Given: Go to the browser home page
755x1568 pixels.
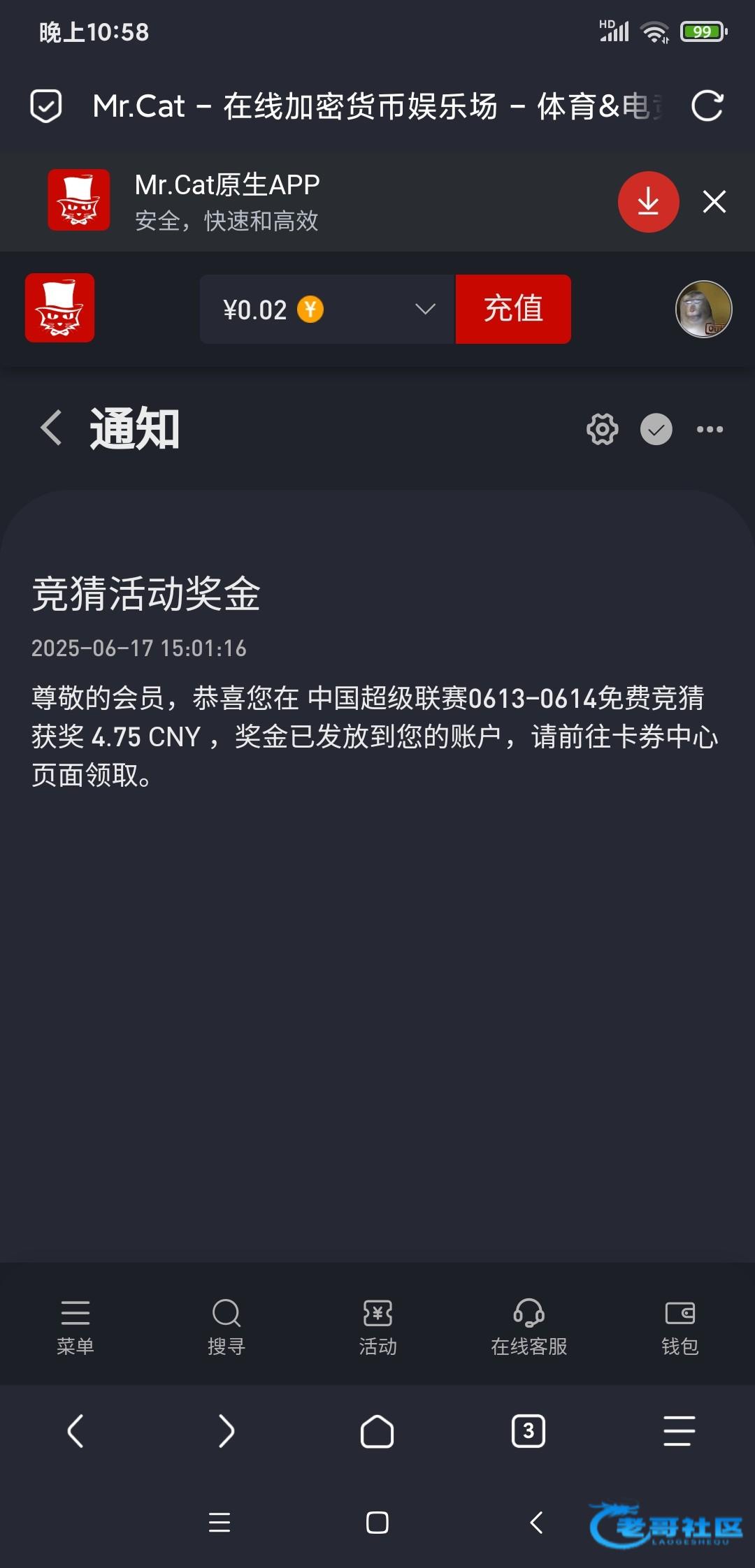Looking at the screenshot, I should click(377, 1431).
